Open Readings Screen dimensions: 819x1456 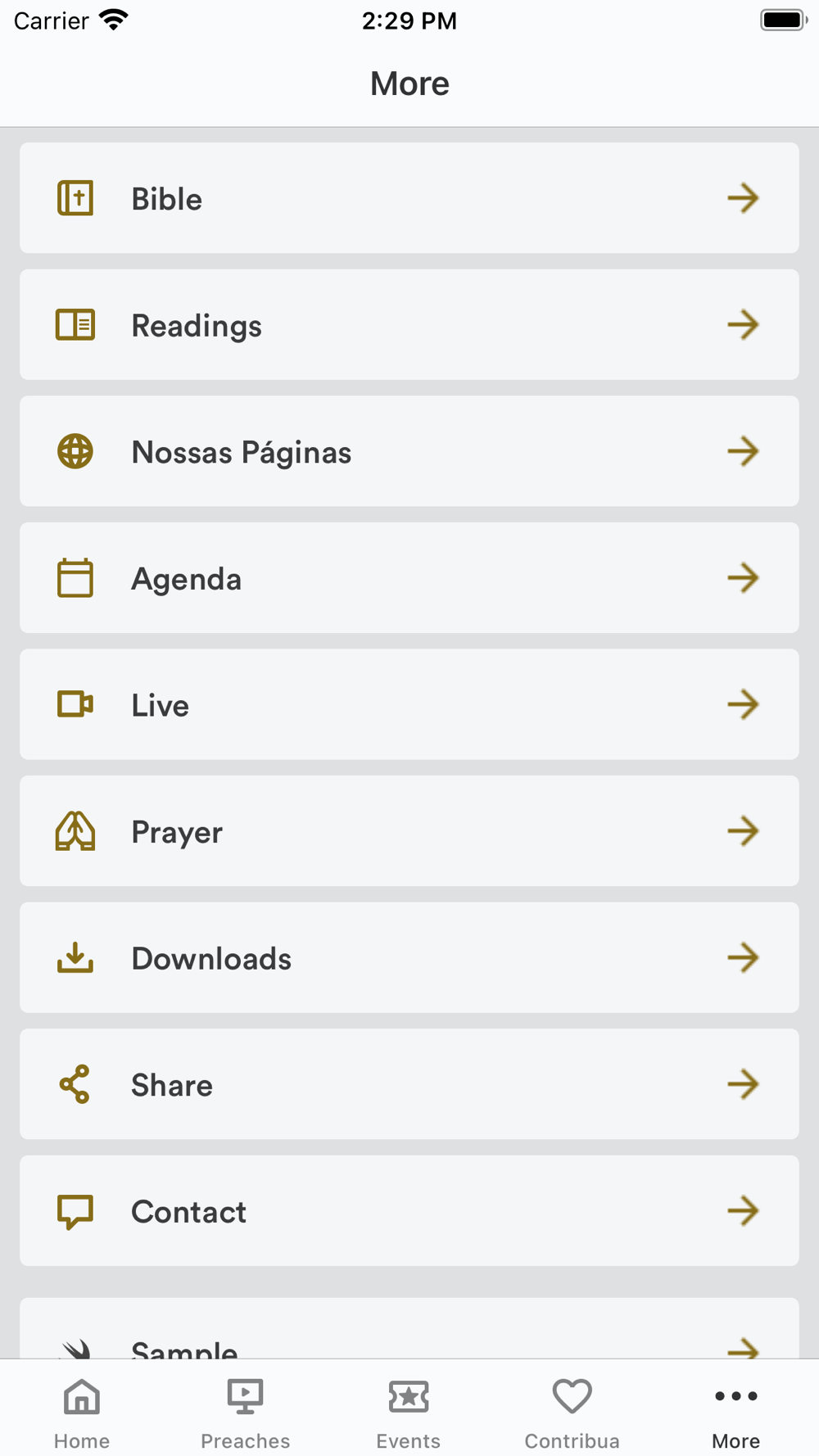pos(409,324)
